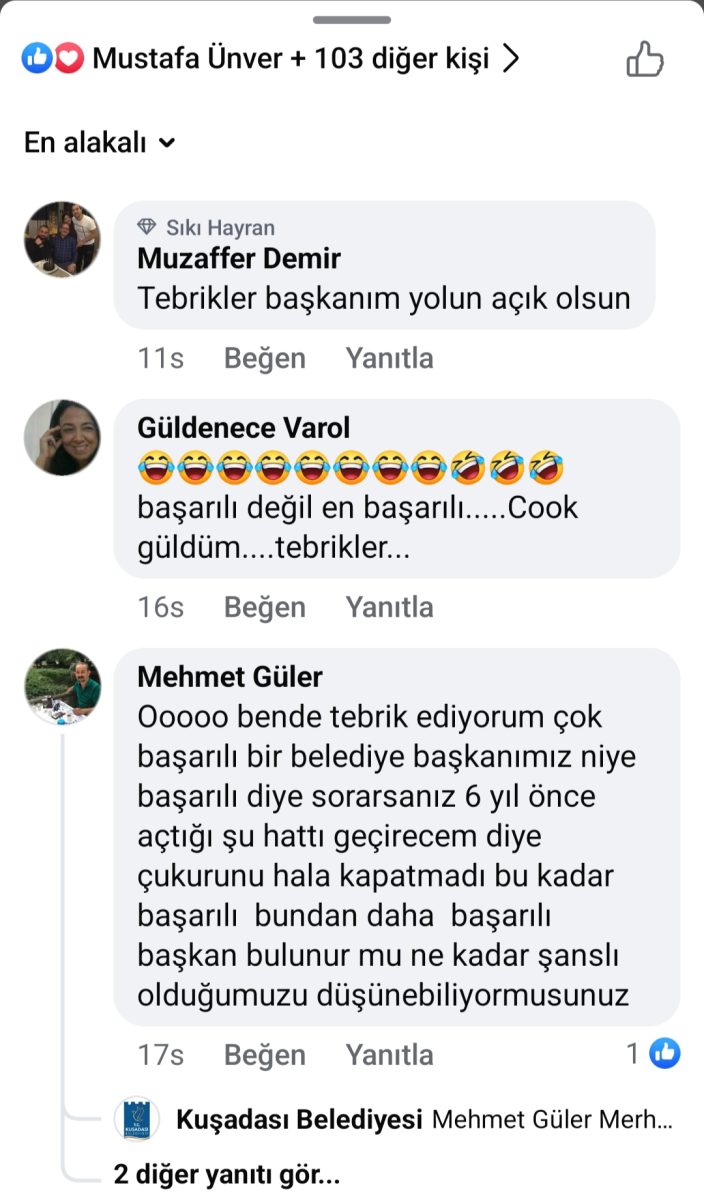Open Mehmet Güler's profile name
Image resolution: width=704 pixels, height=1200 pixels.
(229, 677)
